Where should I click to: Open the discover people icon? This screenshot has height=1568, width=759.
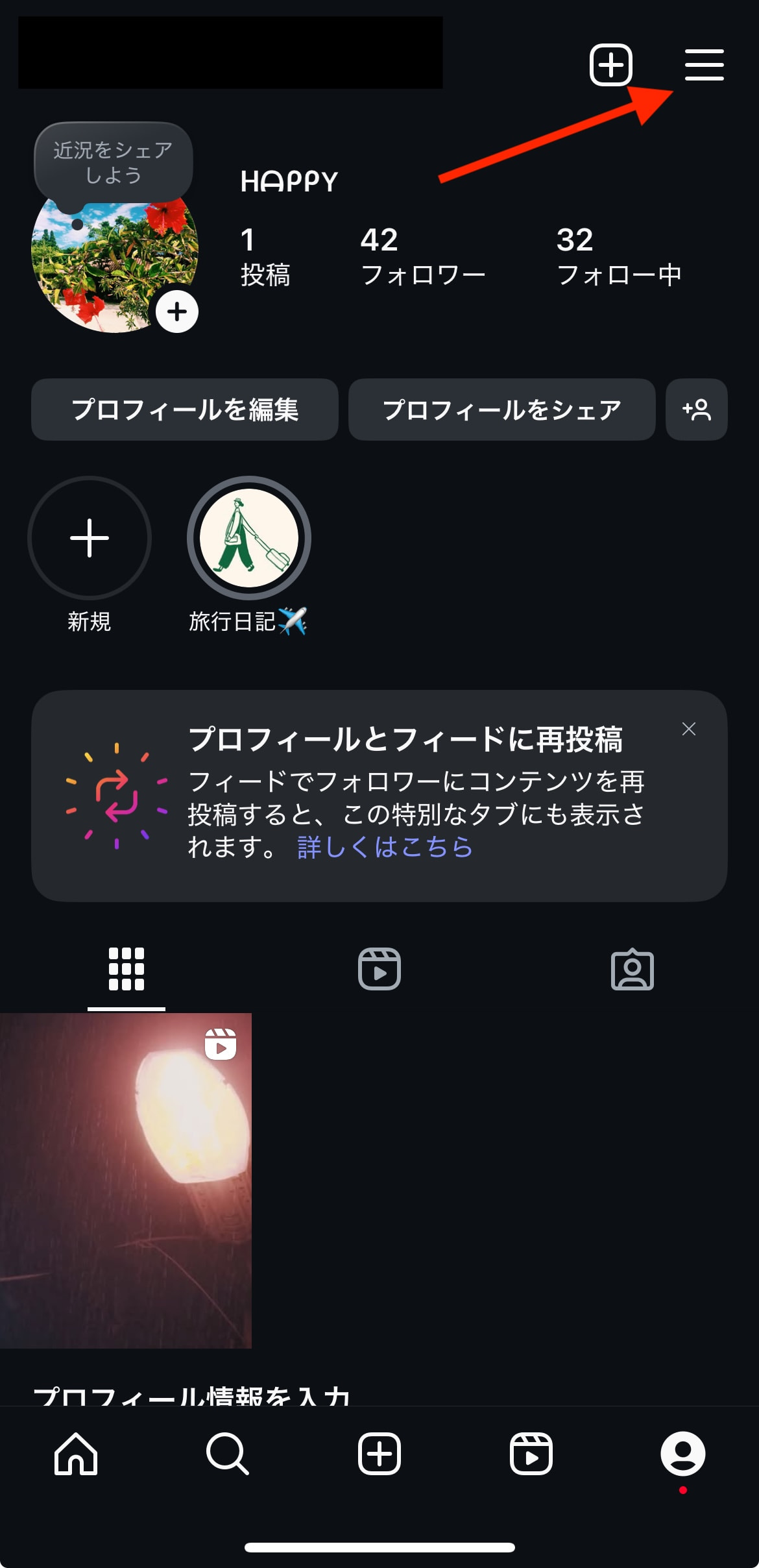tap(696, 410)
